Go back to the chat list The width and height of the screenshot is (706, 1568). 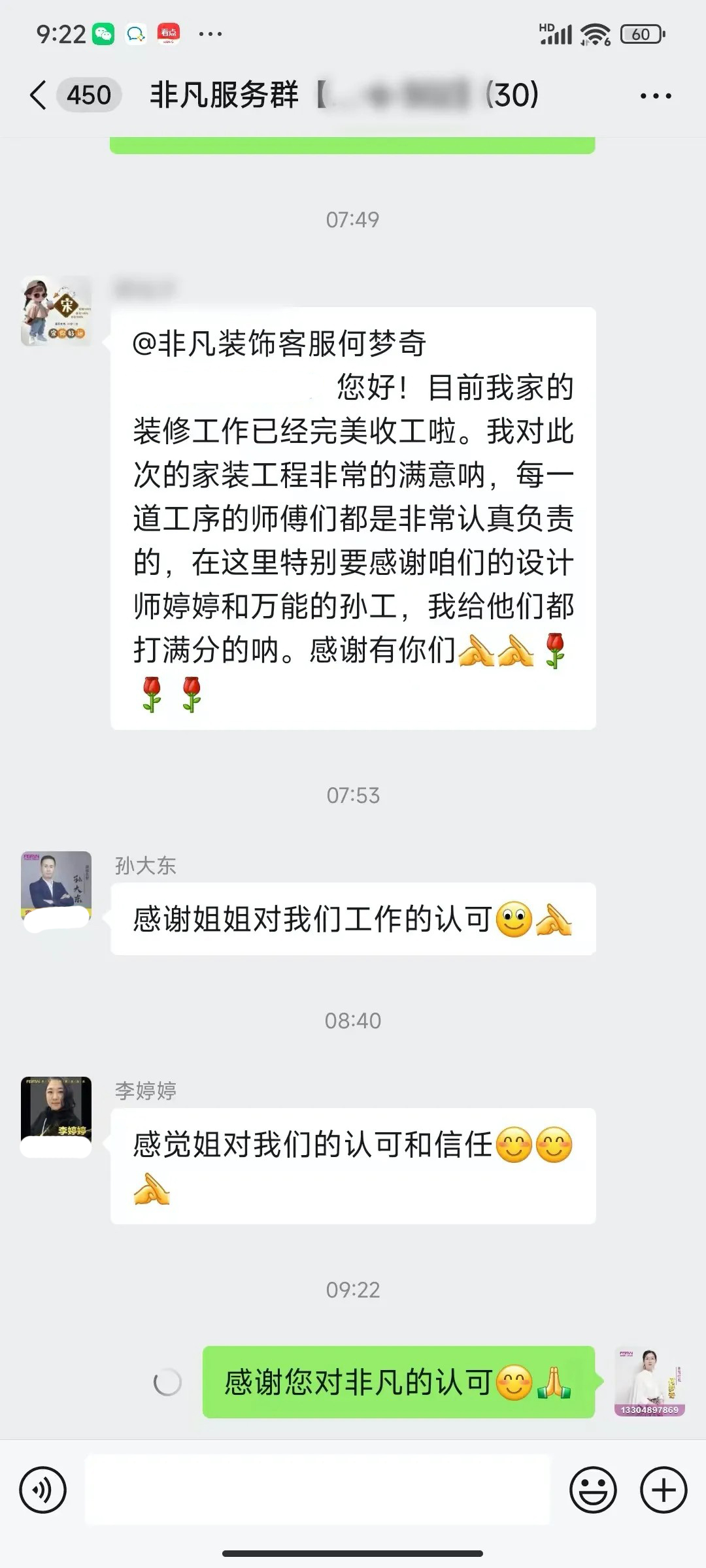click(x=39, y=95)
